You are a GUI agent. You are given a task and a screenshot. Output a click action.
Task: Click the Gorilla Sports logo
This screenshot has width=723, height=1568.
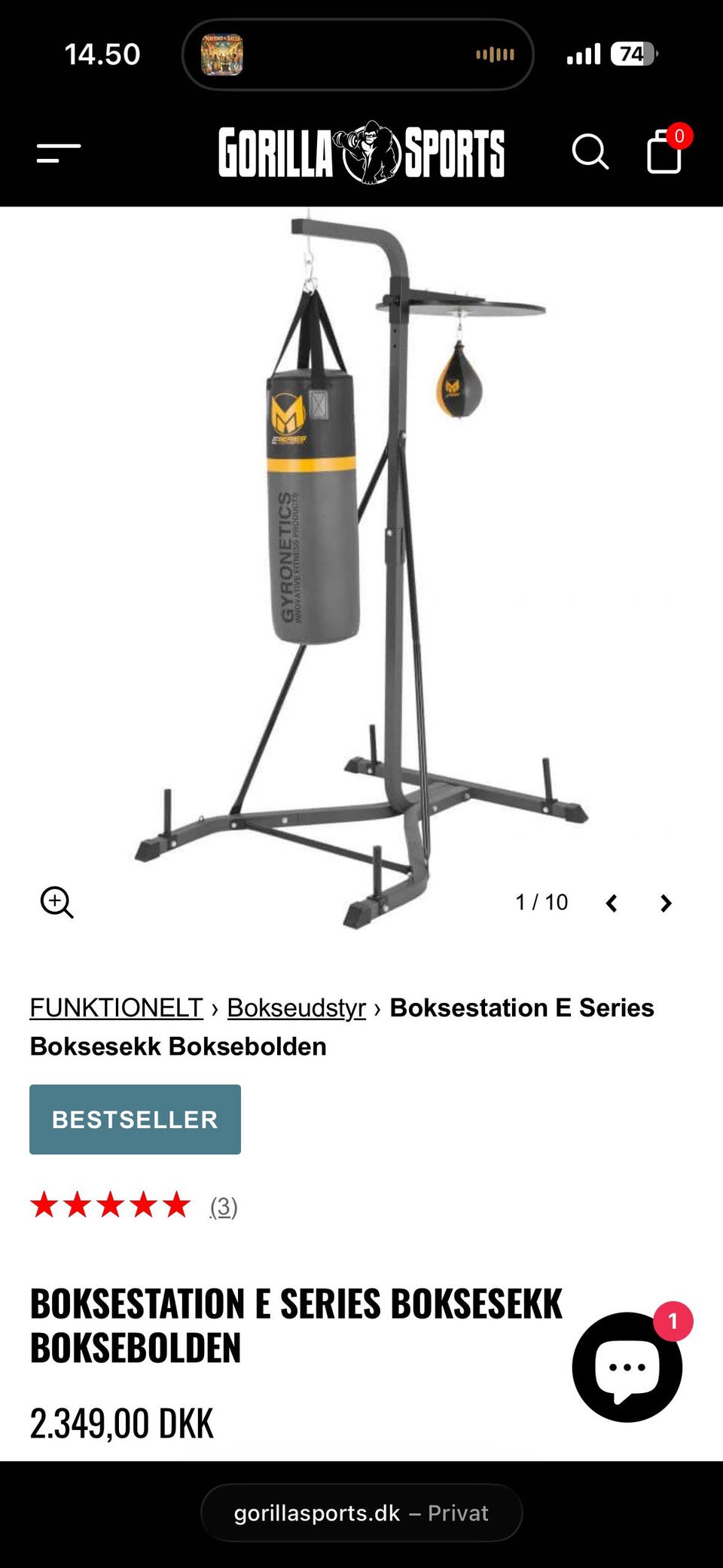361,151
